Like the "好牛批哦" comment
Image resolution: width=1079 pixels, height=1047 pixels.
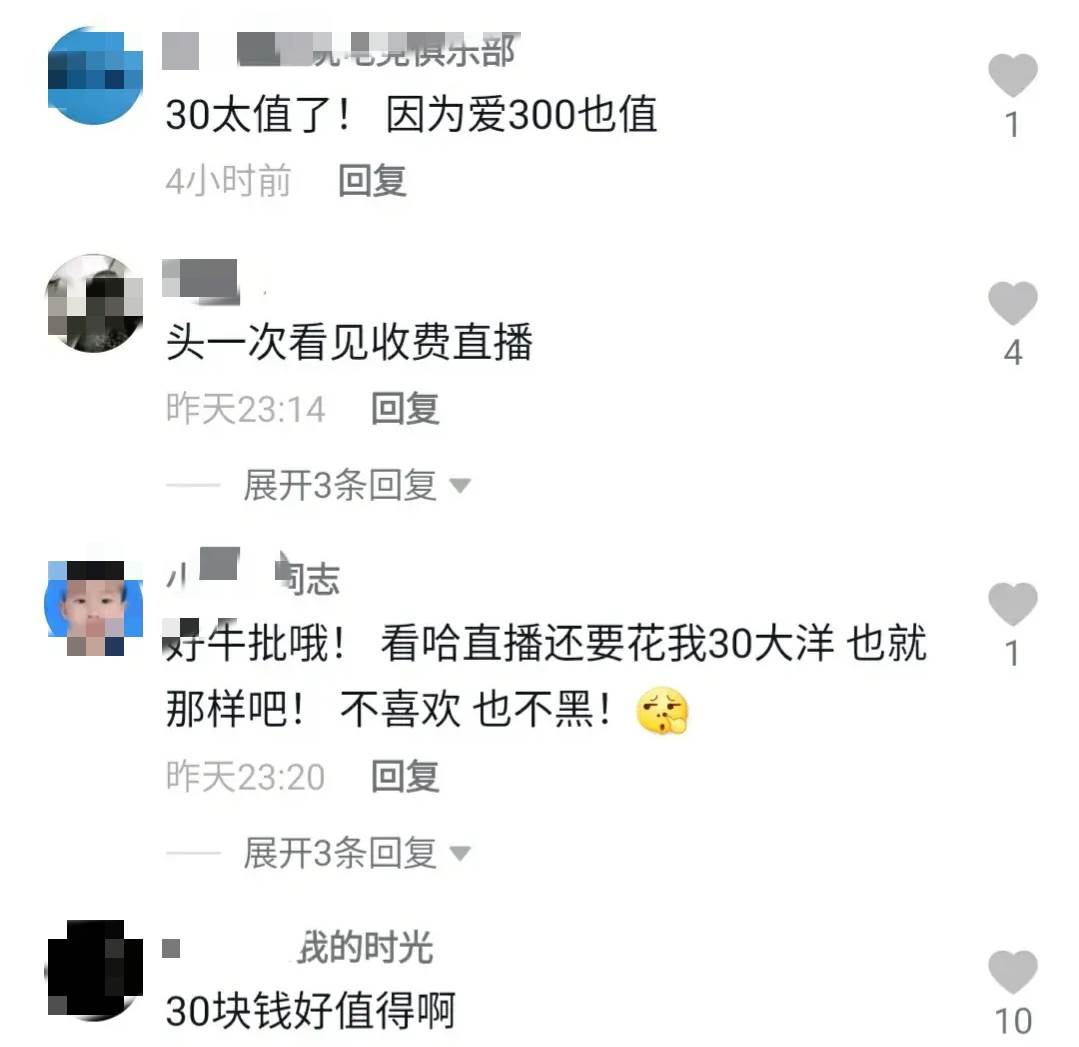click(1012, 606)
